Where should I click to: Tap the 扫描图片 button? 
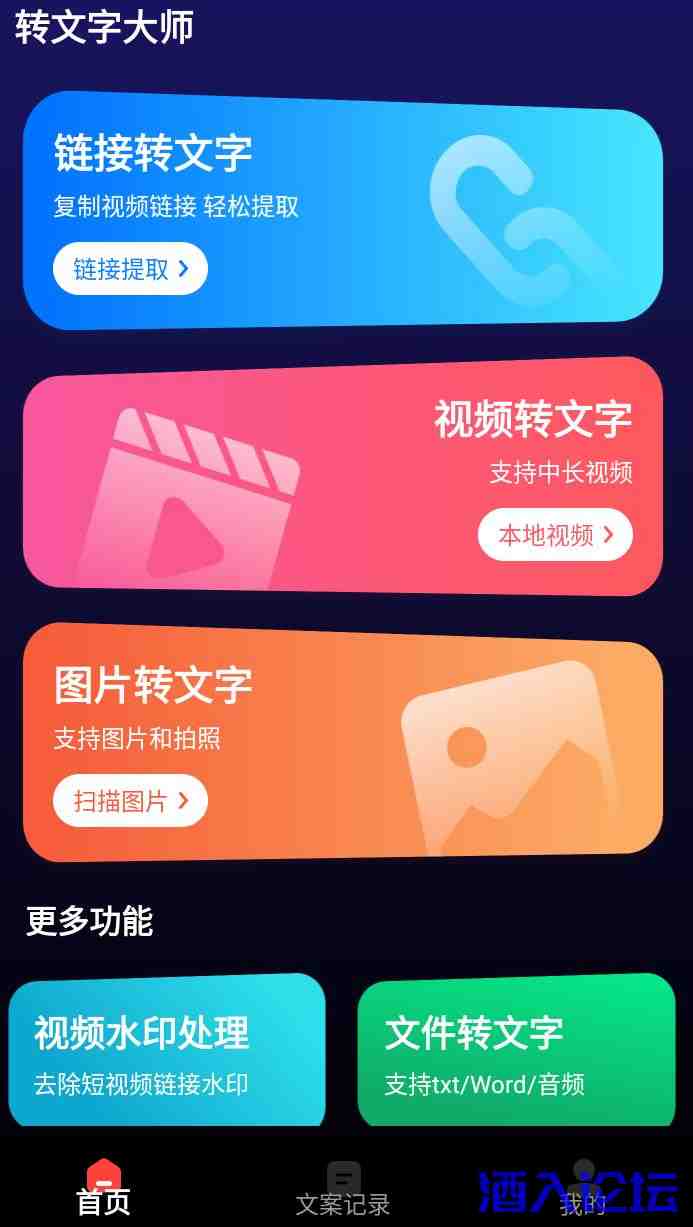pyautogui.click(x=130, y=800)
